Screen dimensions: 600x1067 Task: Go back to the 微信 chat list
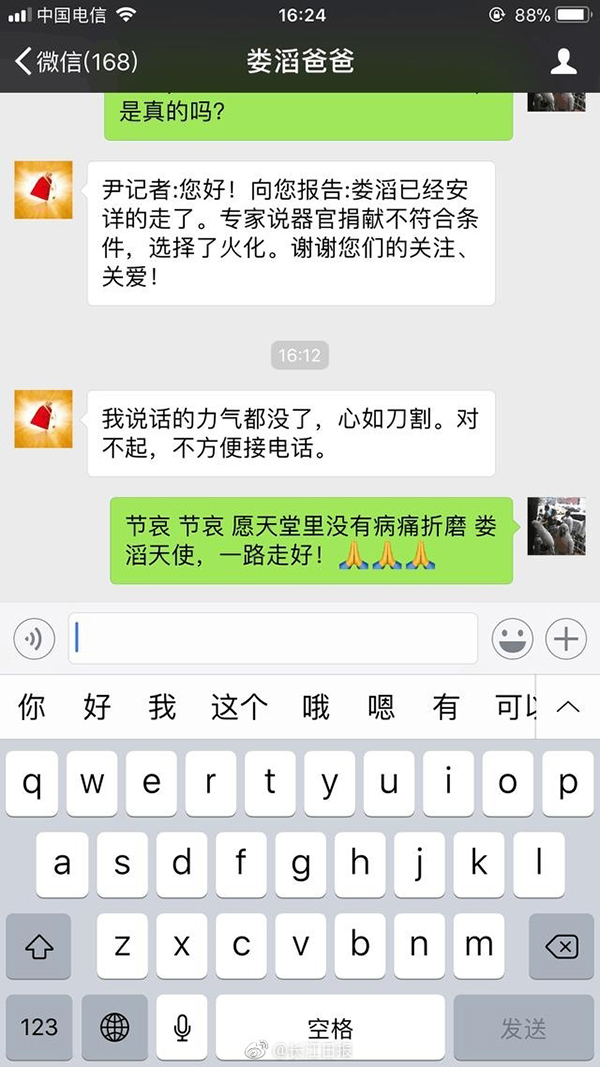(x=75, y=61)
